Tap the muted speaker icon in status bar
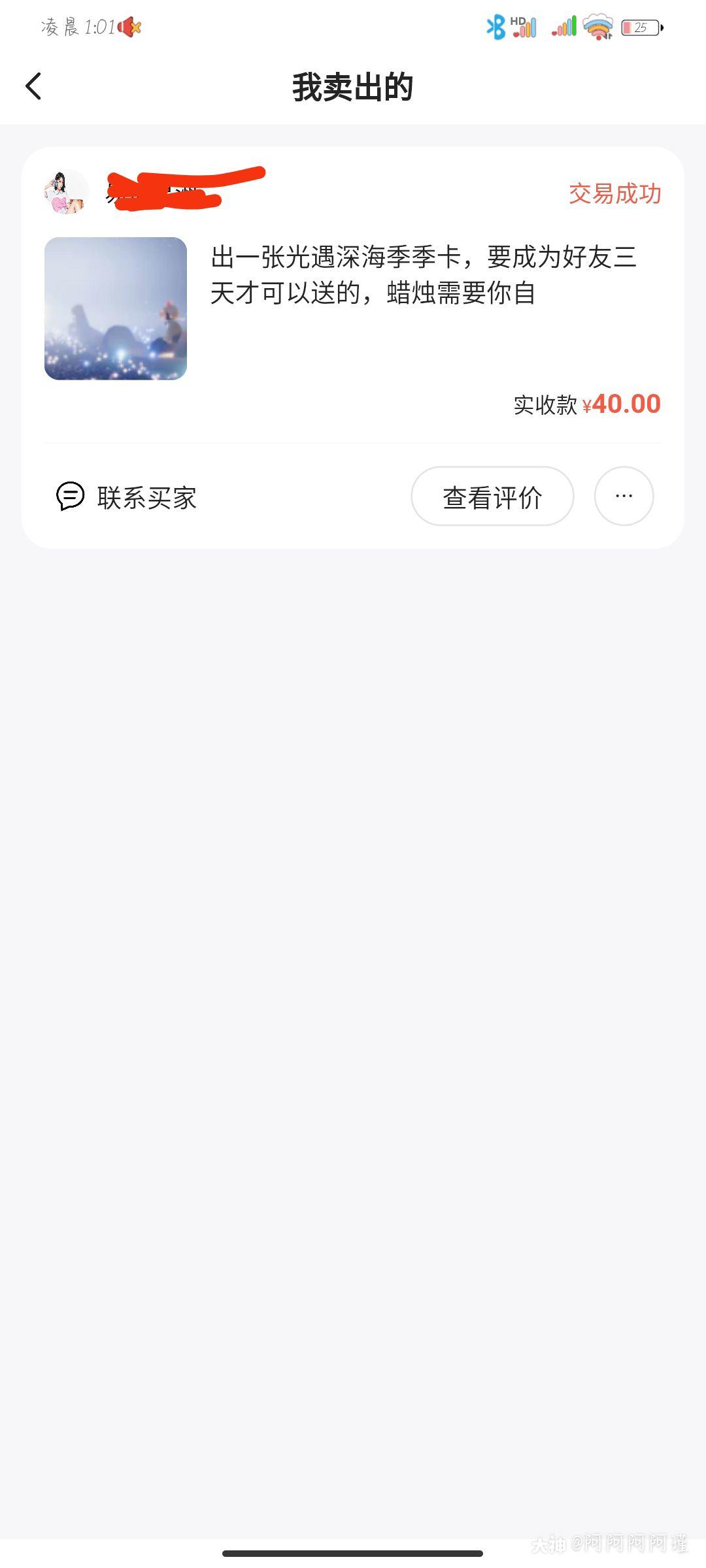Screen dimensions: 706x1568 coord(128,29)
